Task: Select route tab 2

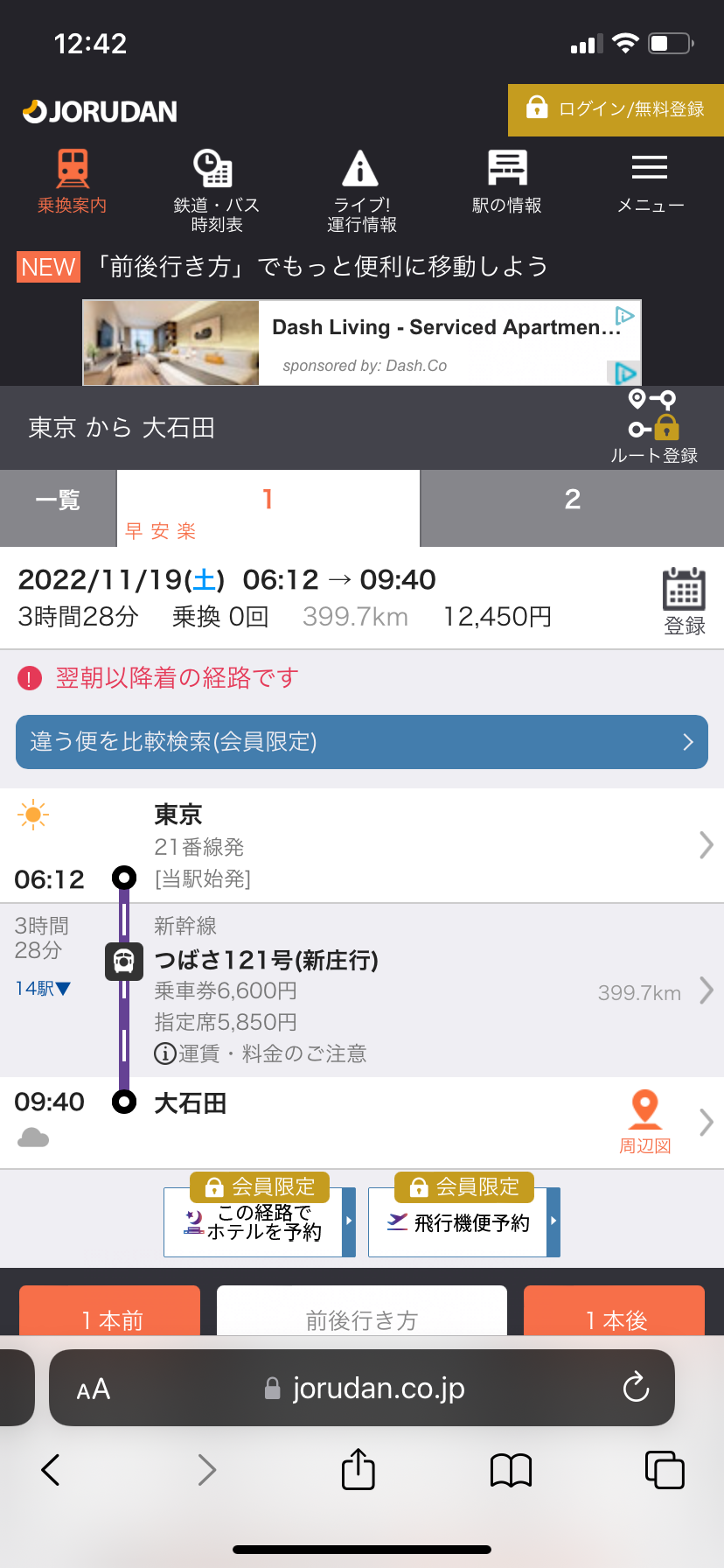Action: (x=572, y=499)
